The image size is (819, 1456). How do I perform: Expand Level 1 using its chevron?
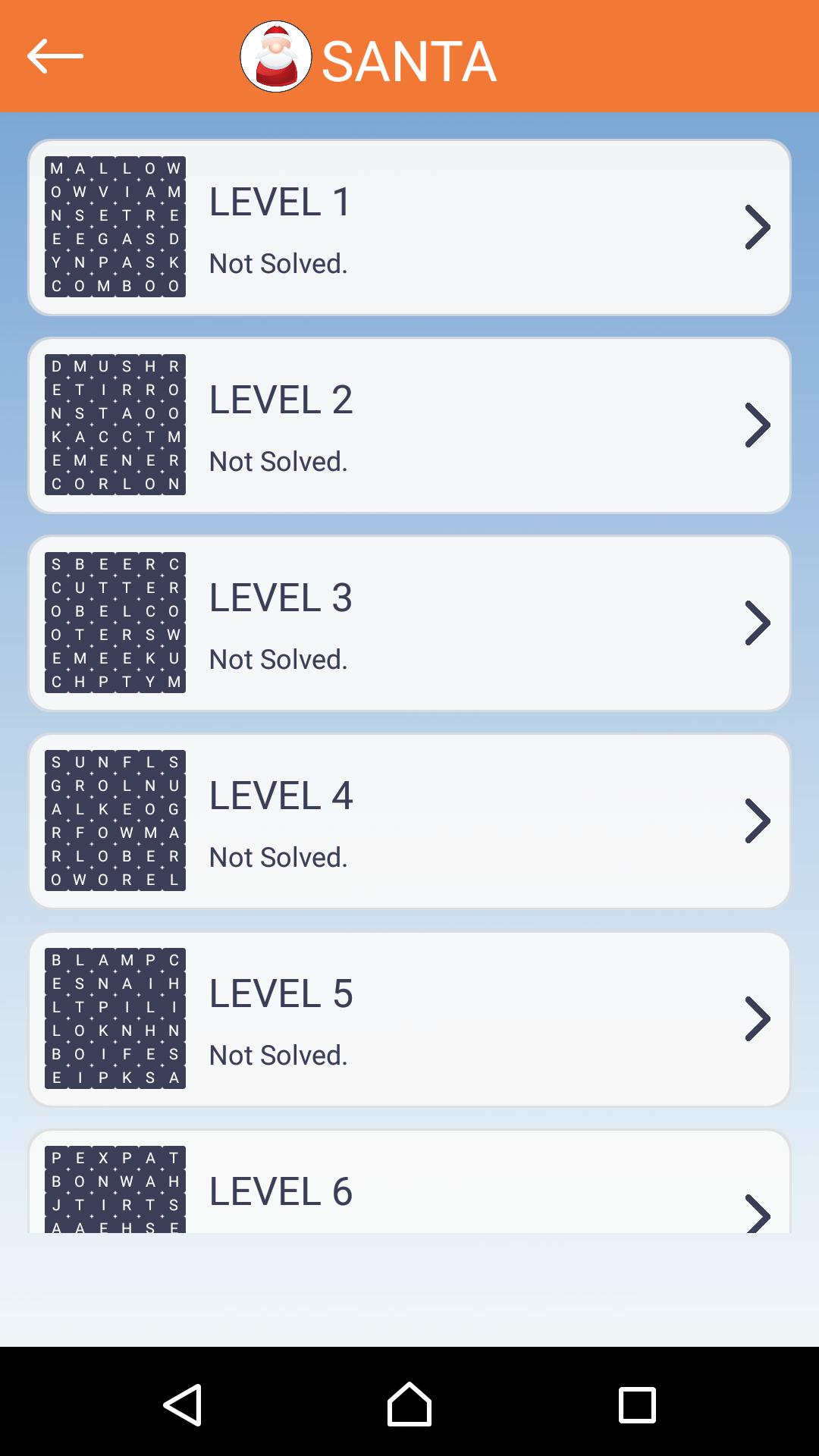(x=756, y=226)
